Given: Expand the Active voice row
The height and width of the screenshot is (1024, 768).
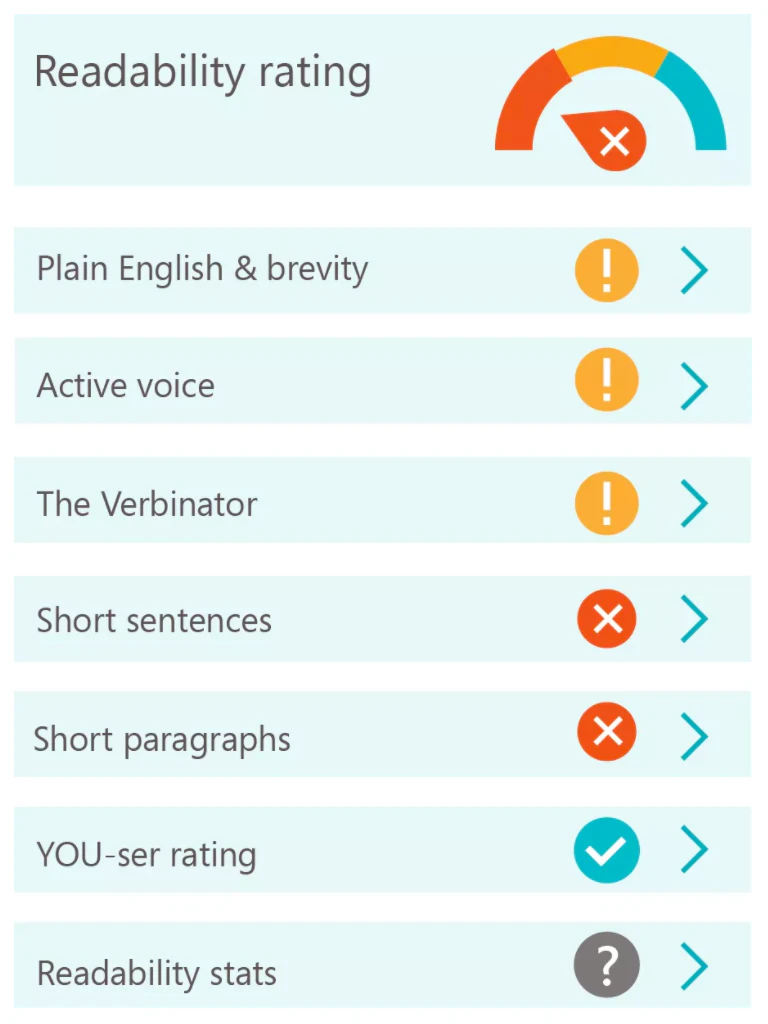Looking at the screenshot, I should click(x=694, y=386).
